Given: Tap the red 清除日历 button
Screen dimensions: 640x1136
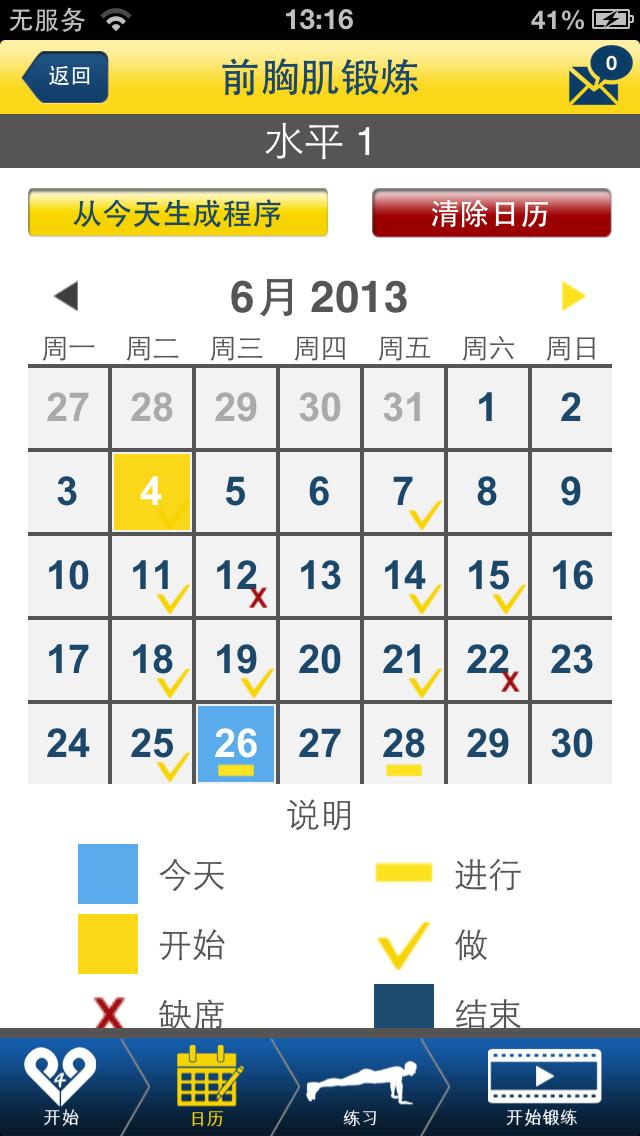Looking at the screenshot, I should click(491, 213).
